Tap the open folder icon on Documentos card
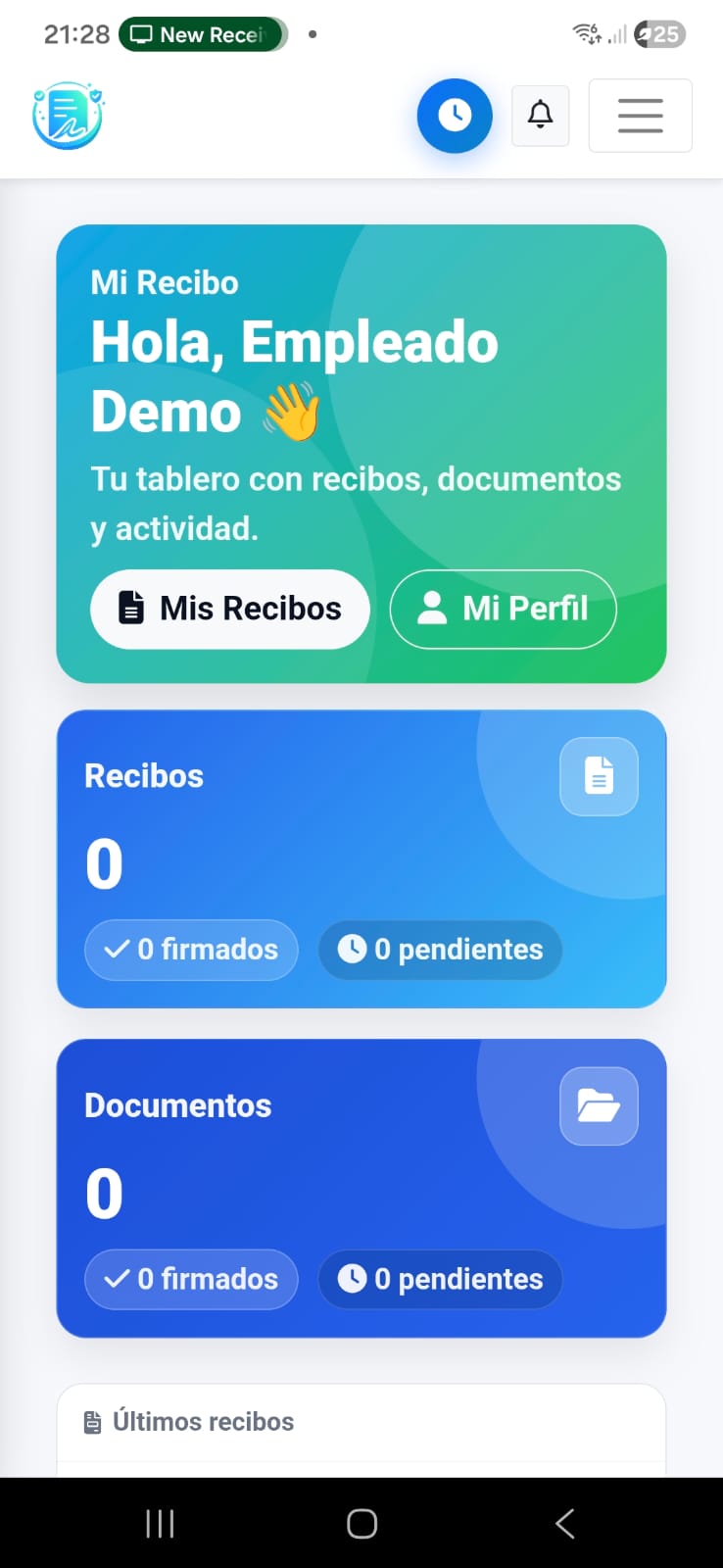The width and height of the screenshot is (723, 1568). click(x=598, y=1105)
